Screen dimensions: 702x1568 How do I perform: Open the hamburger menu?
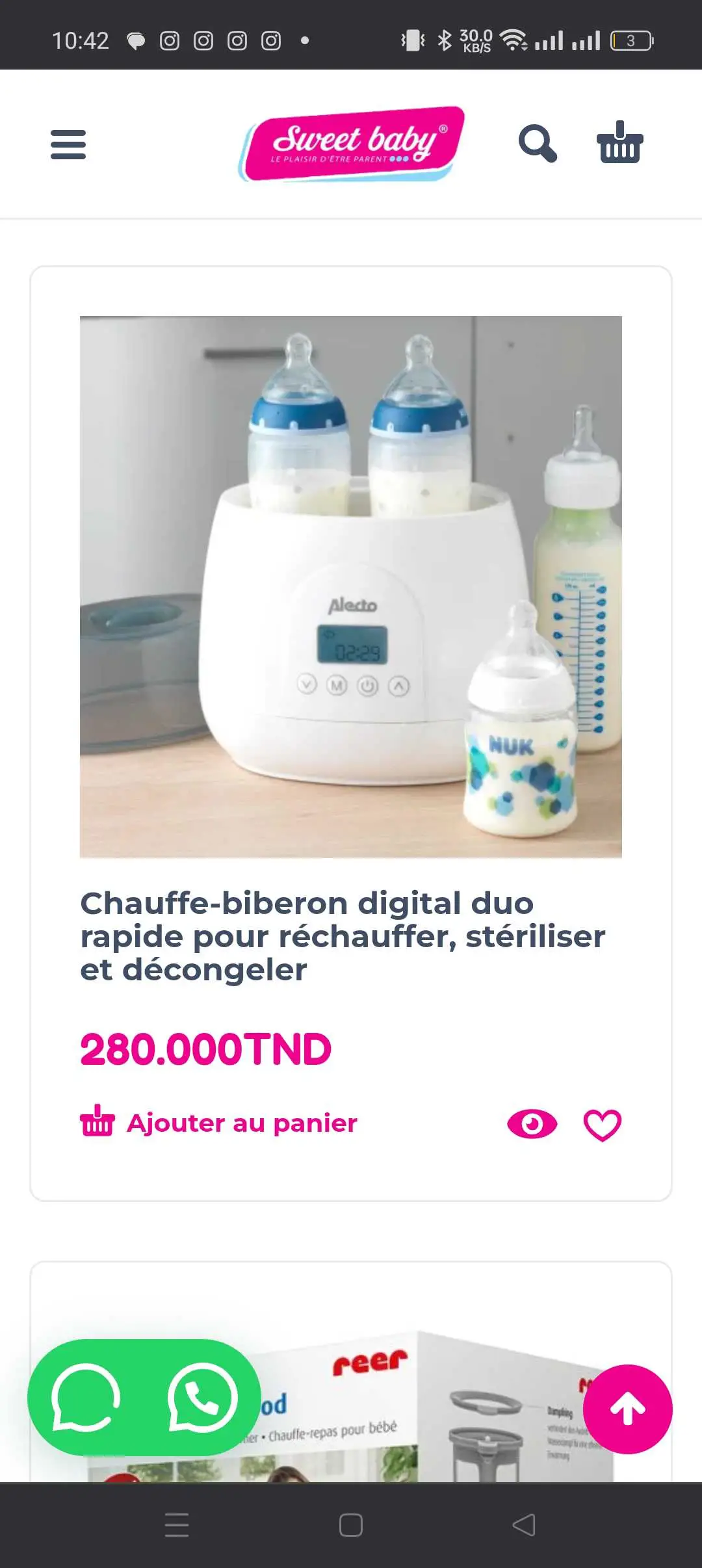click(x=68, y=144)
